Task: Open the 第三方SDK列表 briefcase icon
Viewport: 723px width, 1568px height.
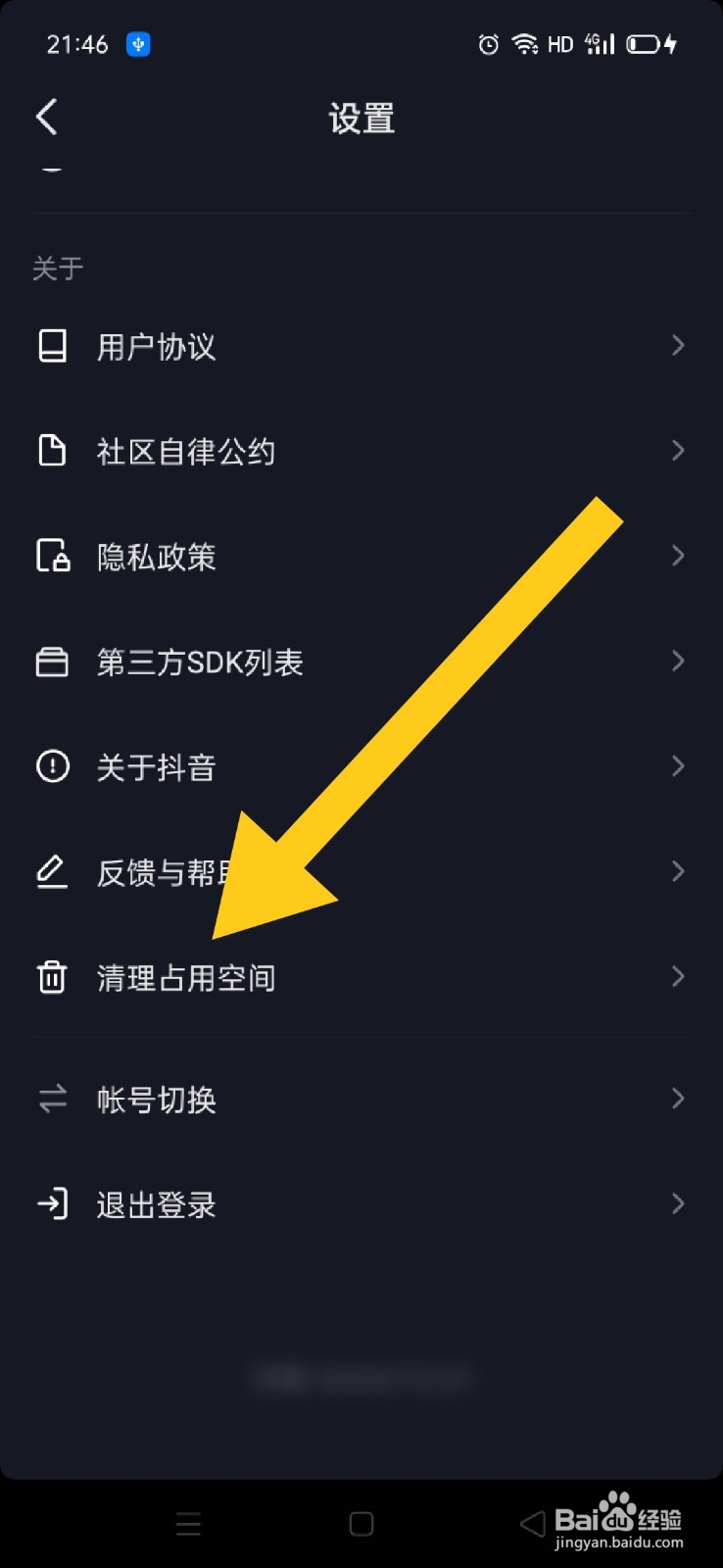Action: tap(51, 661)
